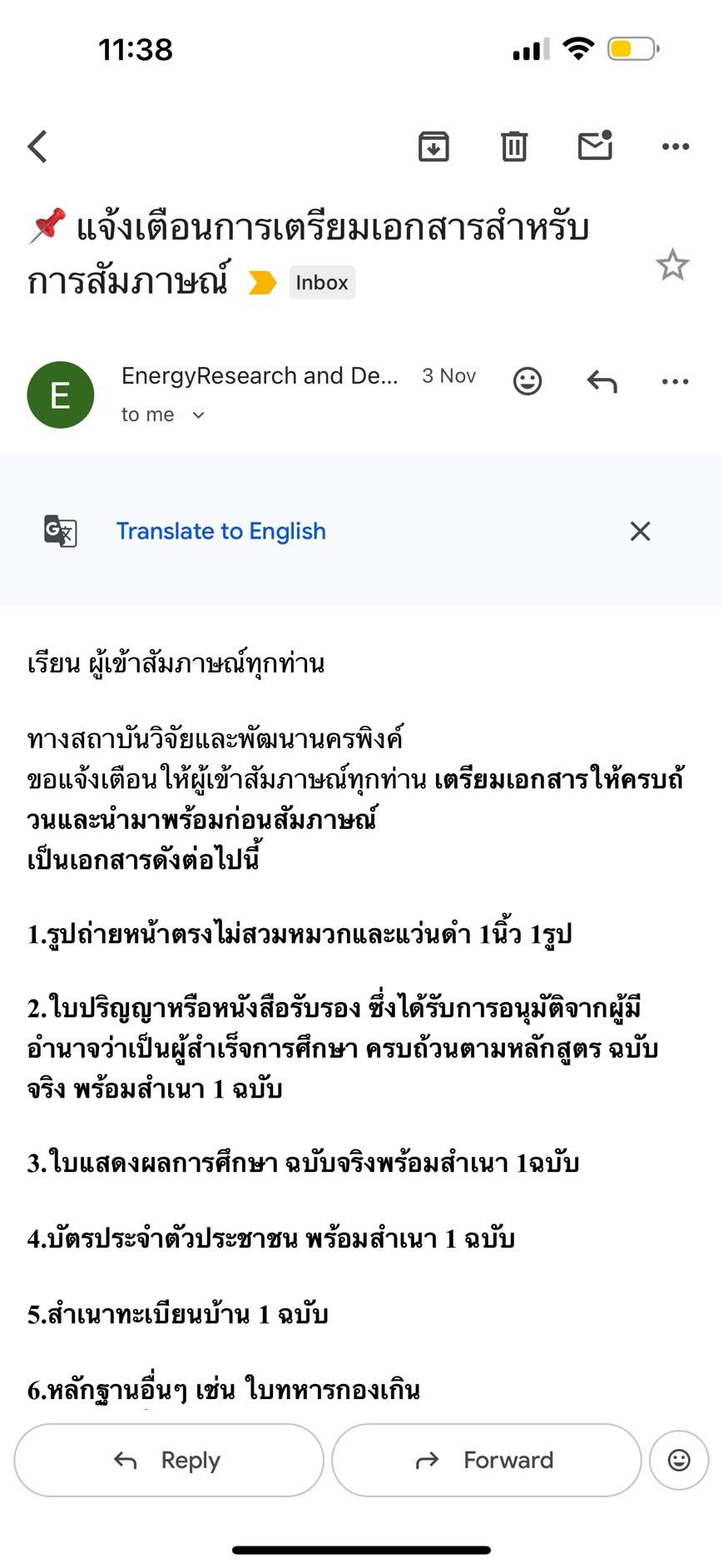Translate the email to English
The image size is (723, 1568).
click(x=220, y=531)
